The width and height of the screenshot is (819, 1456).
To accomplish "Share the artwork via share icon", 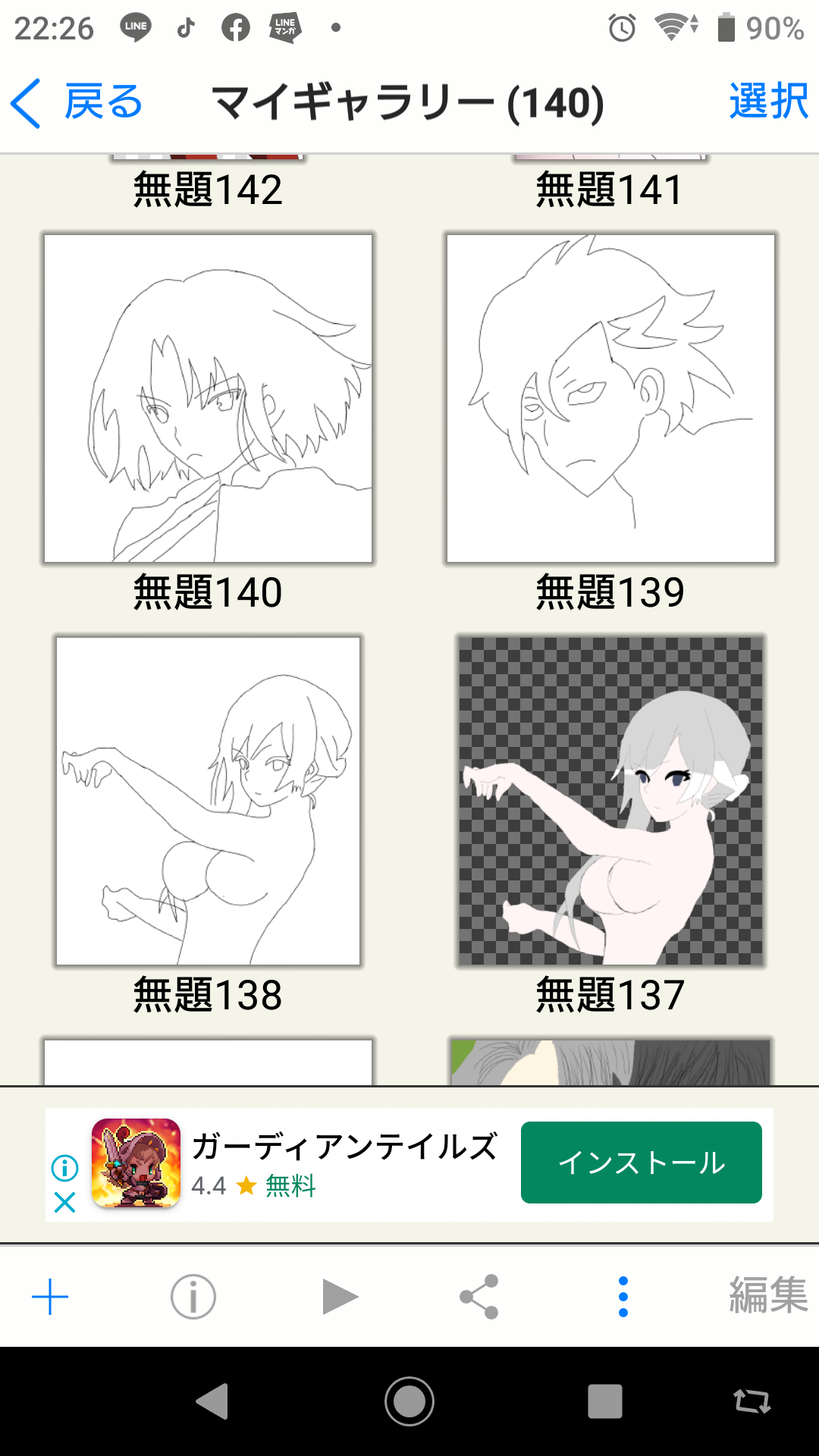I will tap(479, 1297).
